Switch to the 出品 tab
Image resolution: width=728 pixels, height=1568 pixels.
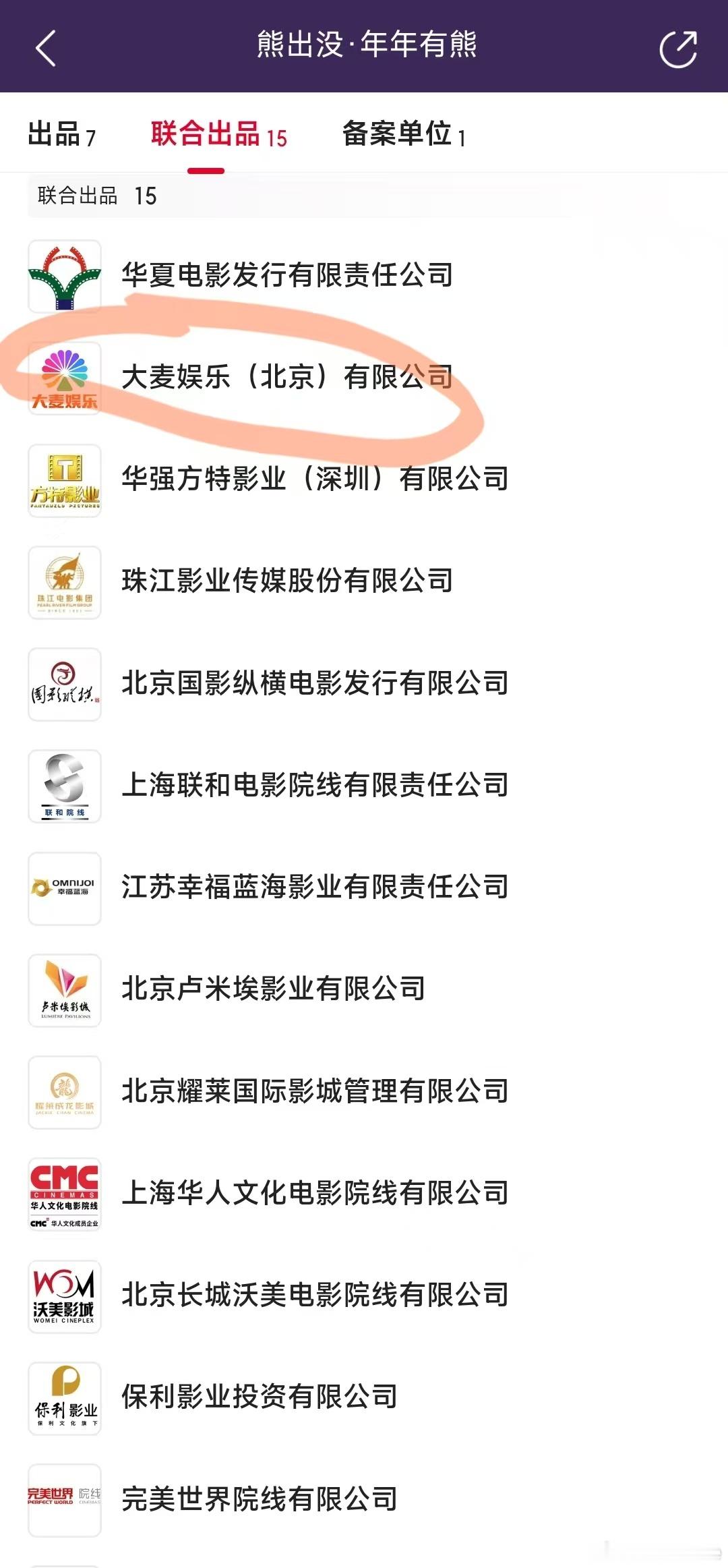[61, 134]
